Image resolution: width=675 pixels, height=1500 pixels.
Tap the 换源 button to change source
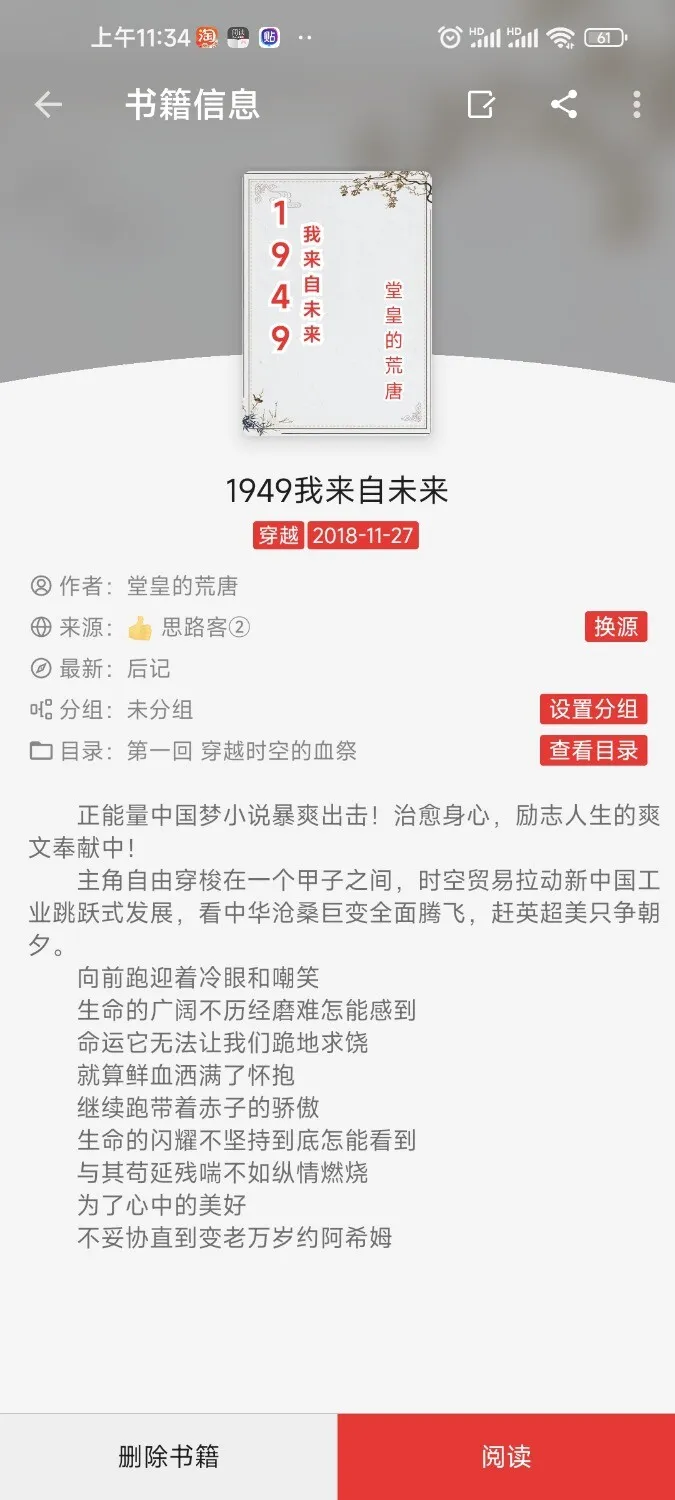click(616, 627)
